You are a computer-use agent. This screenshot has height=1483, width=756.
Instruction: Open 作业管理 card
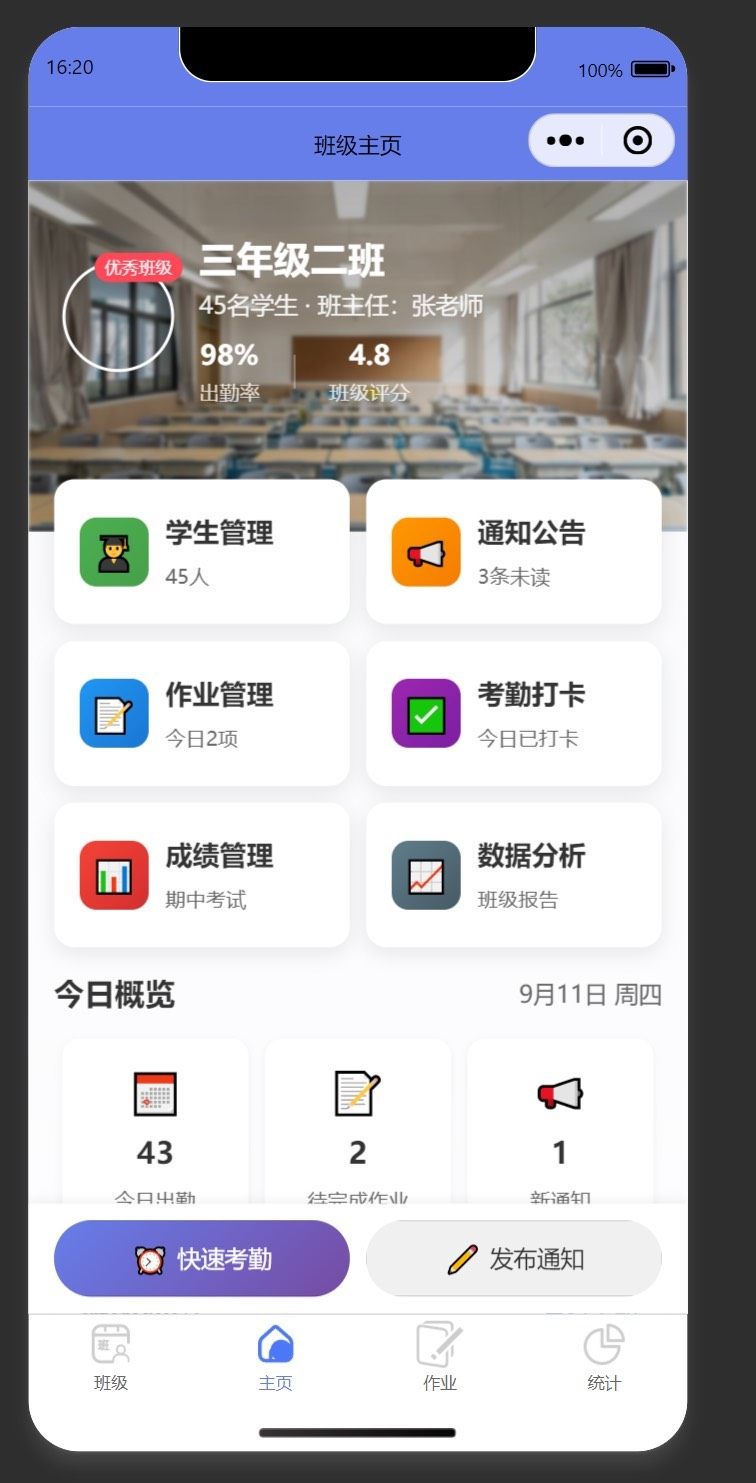tap(202, 714)
